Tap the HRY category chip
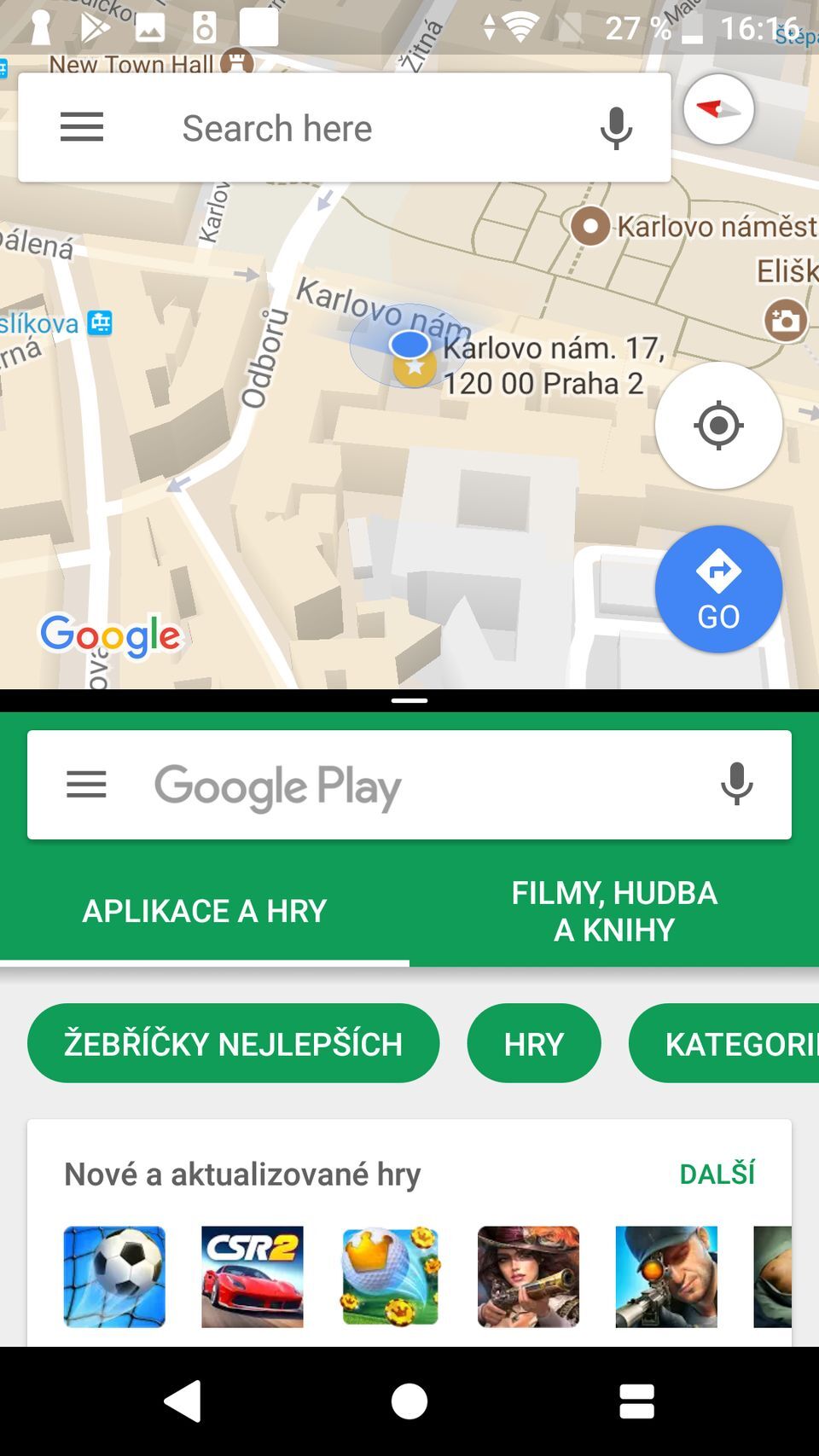Screen dimensions: 819x1456 click(534, 1042)
